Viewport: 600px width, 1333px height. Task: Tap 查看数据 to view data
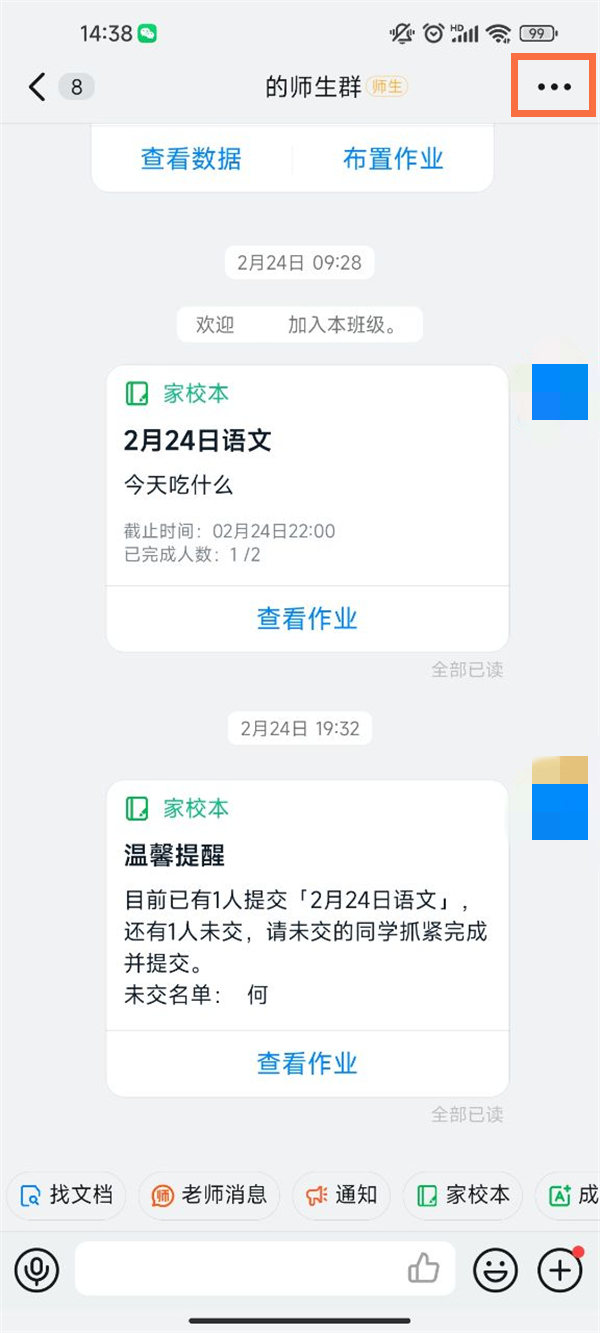(x=191, y=159)
